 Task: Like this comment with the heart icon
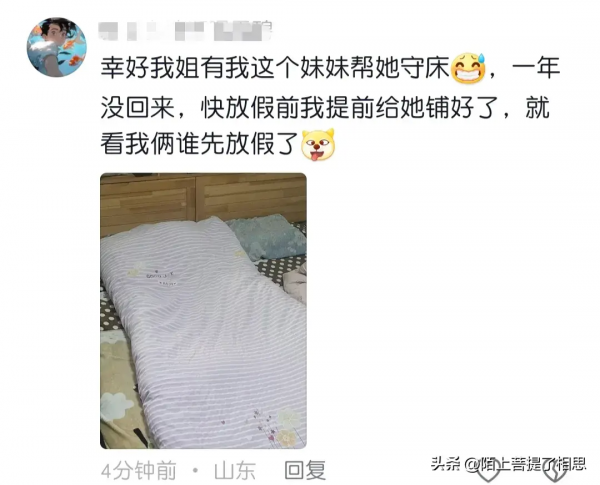[x=489, y=472]
